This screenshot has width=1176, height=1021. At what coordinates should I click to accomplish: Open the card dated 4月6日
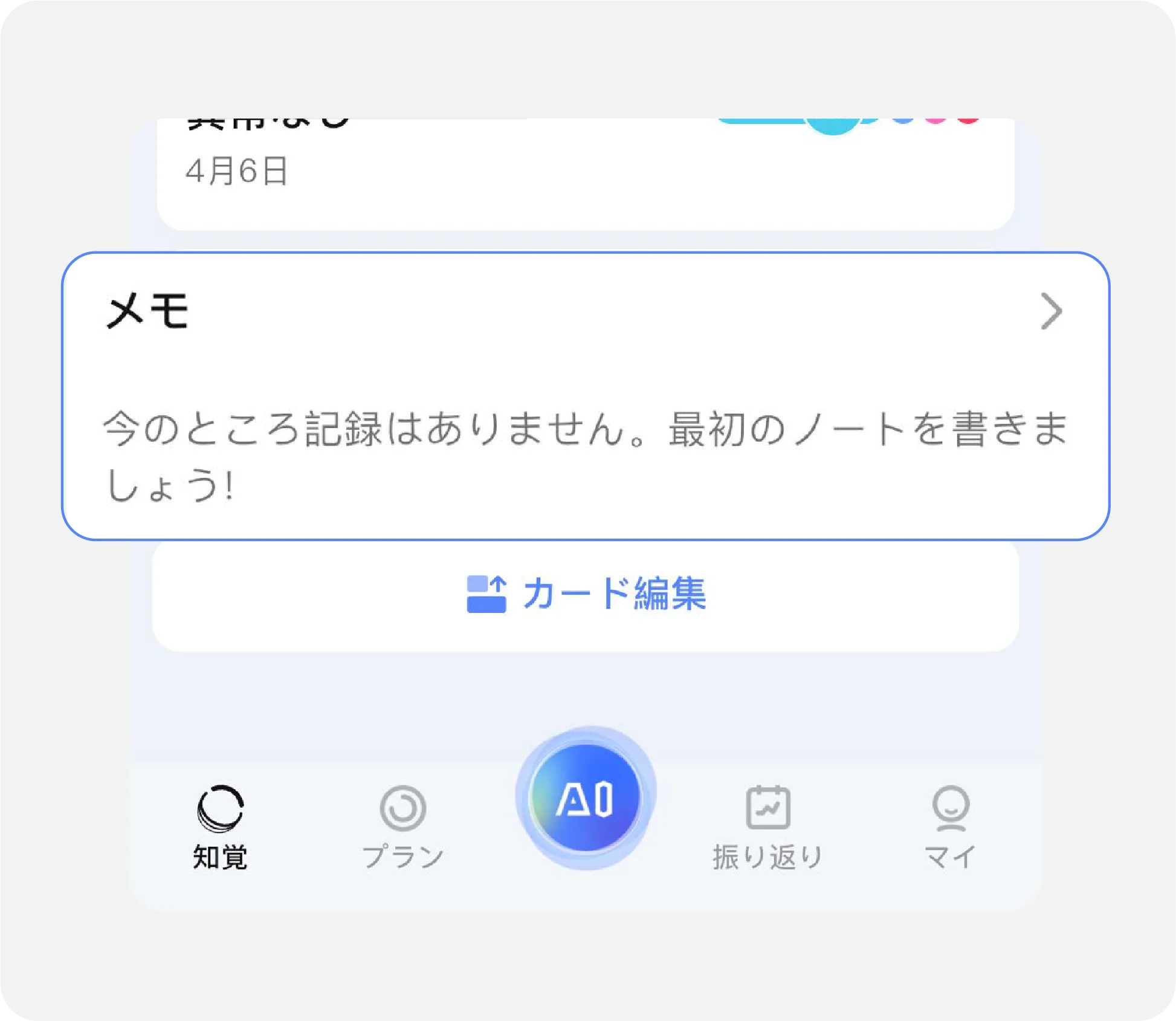point(585,172)
